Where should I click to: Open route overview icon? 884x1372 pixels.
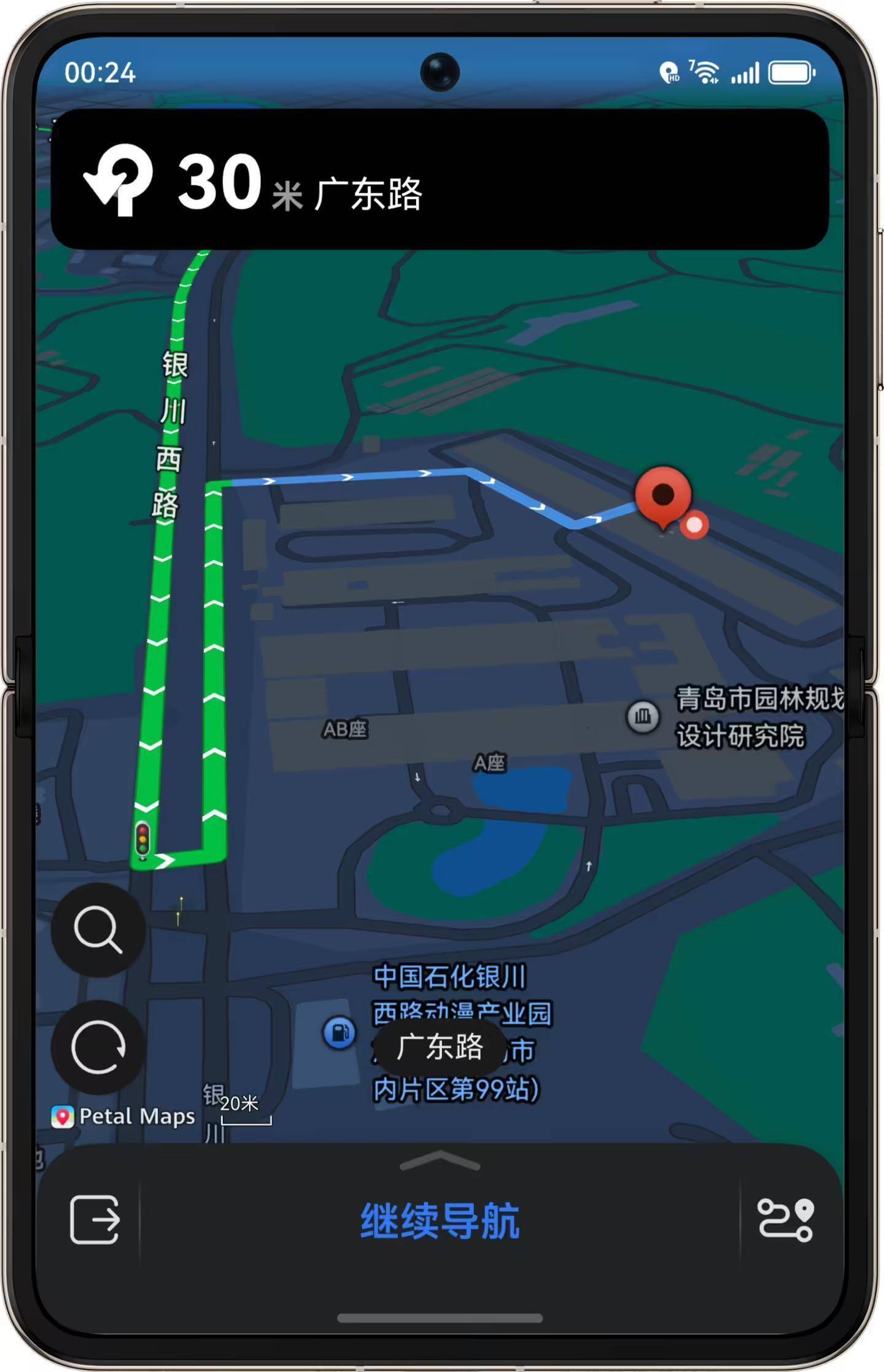pos(785,1219)
